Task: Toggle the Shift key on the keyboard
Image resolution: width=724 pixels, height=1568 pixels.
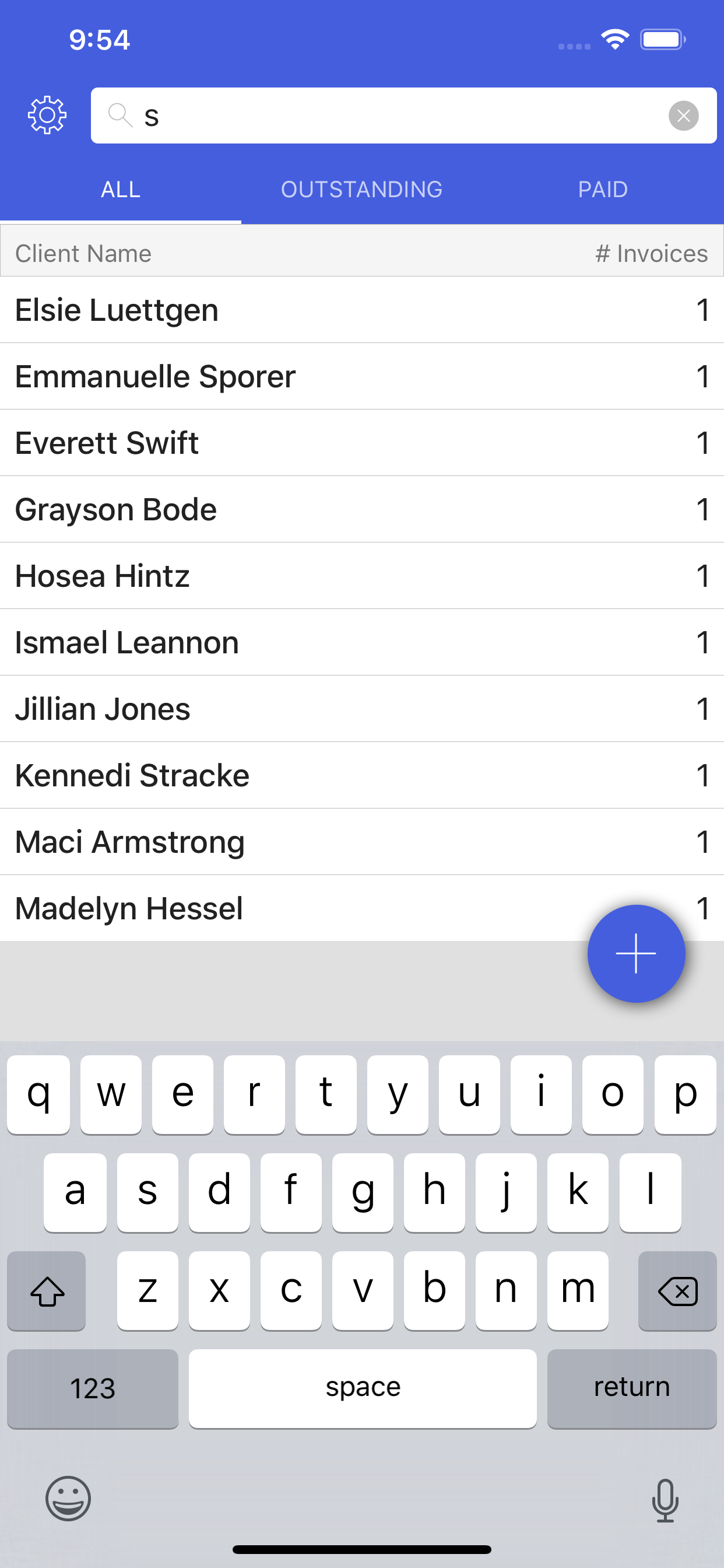Action: [x=46, y=1291]
